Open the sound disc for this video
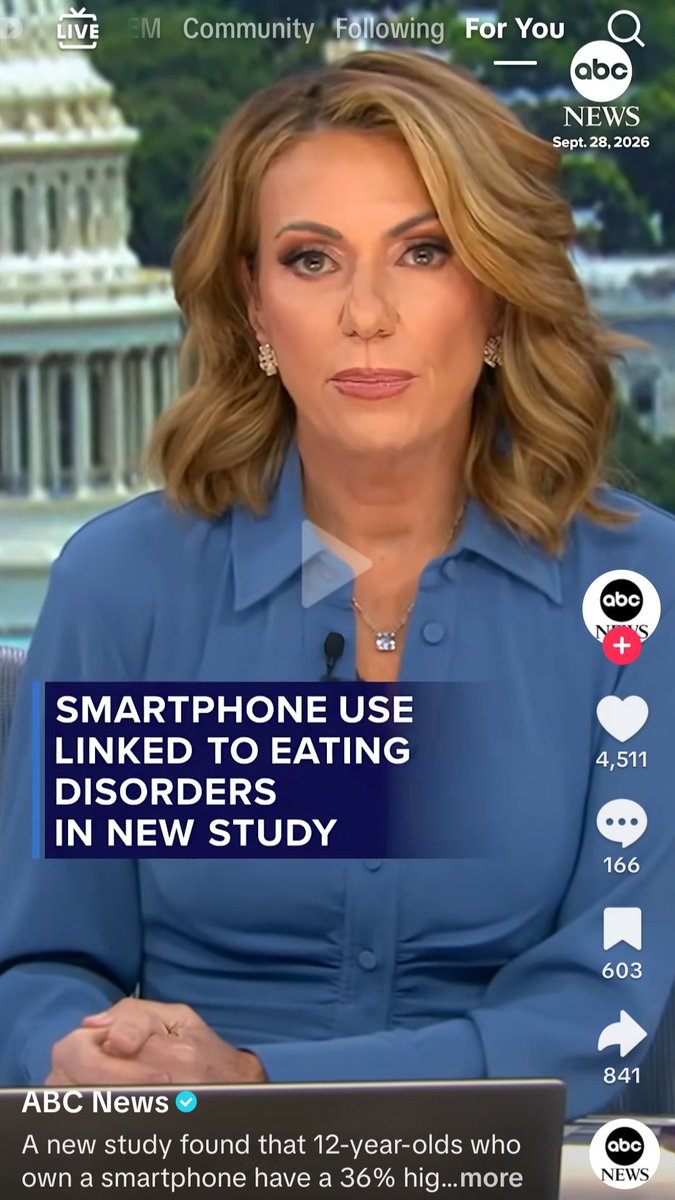The image size is (675, 1200). pyautogui.click(x=624, y=1153)
